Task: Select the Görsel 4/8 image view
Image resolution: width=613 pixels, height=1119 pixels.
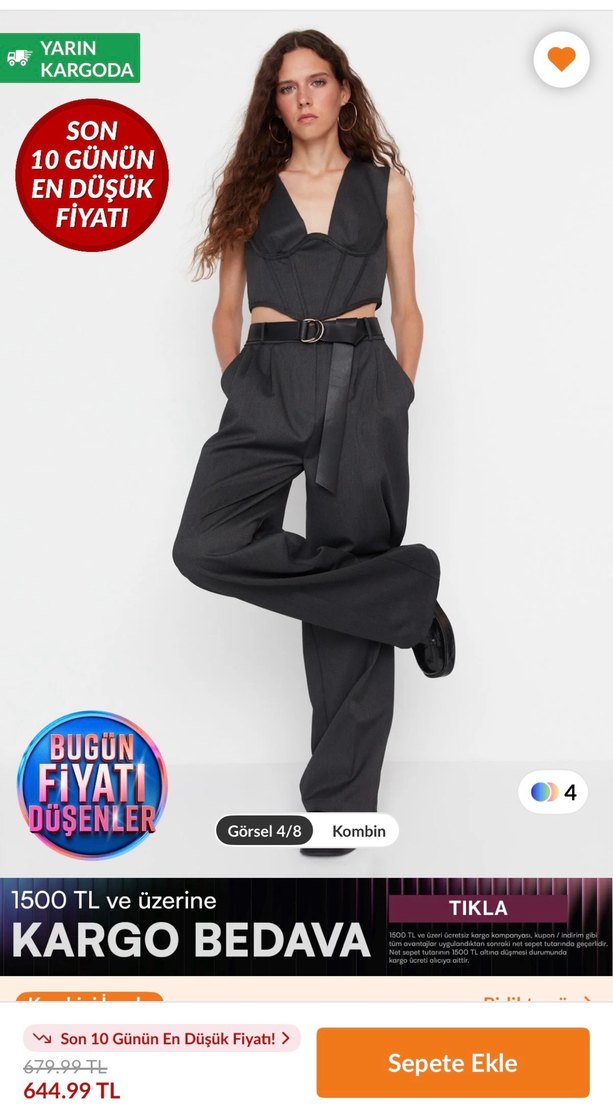Action: (264, 831)
